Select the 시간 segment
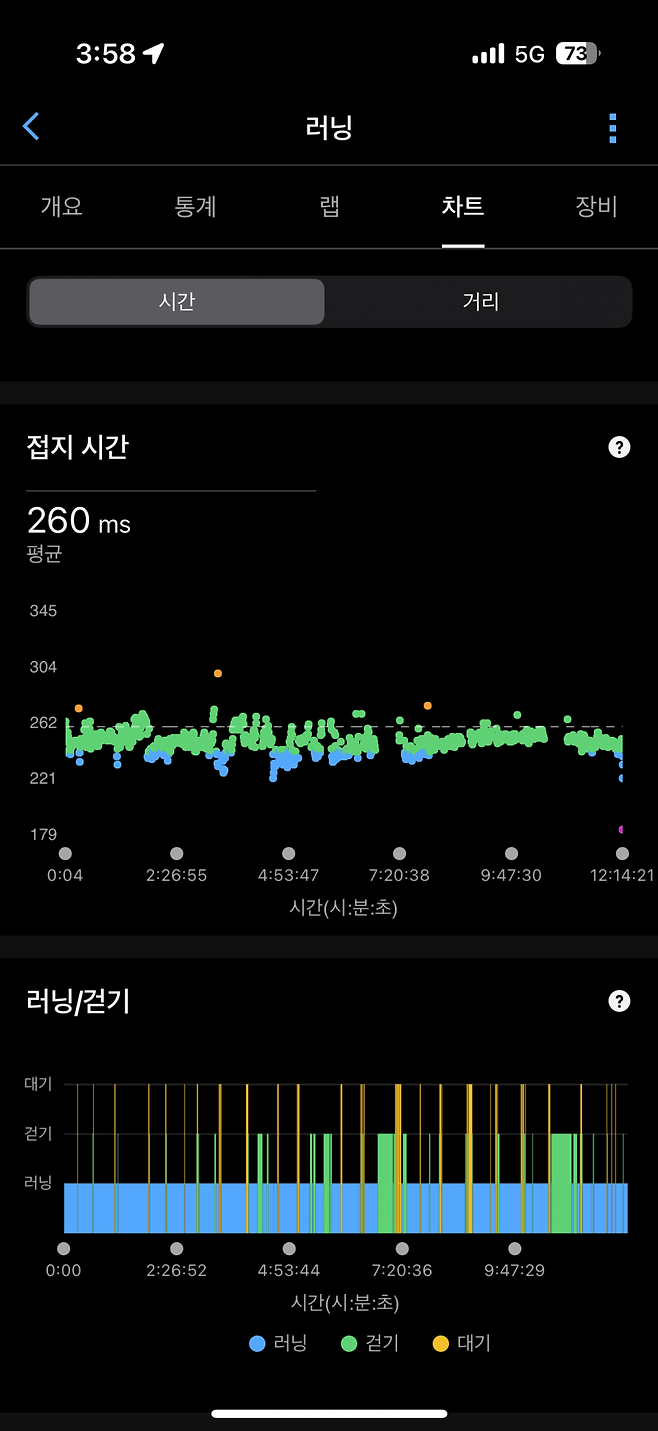658x1431 pixels. pyautogui.click(x=177, y=302)
